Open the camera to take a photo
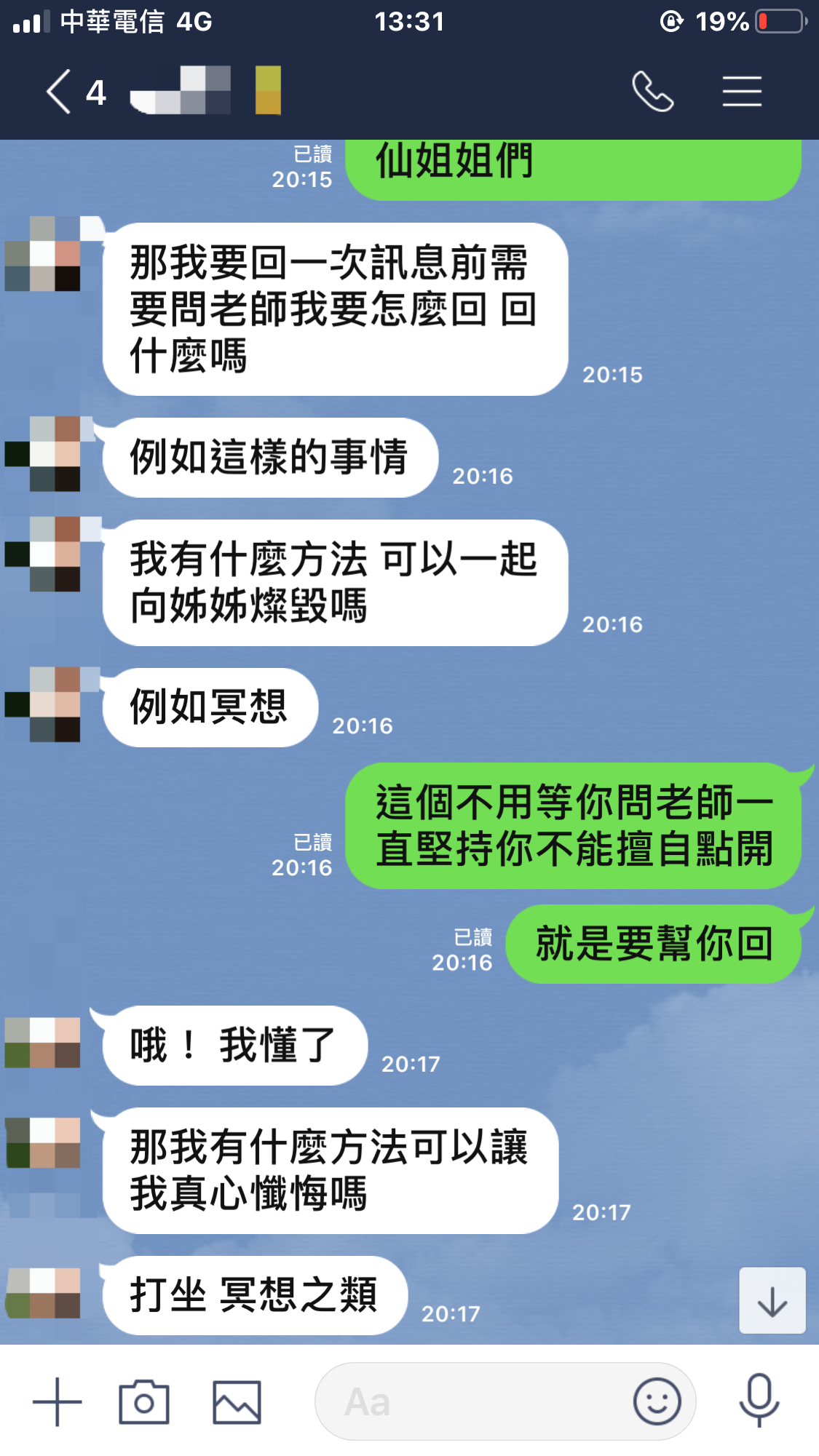This screenshot has height=1456, width=819. [x=144, y=1401]
